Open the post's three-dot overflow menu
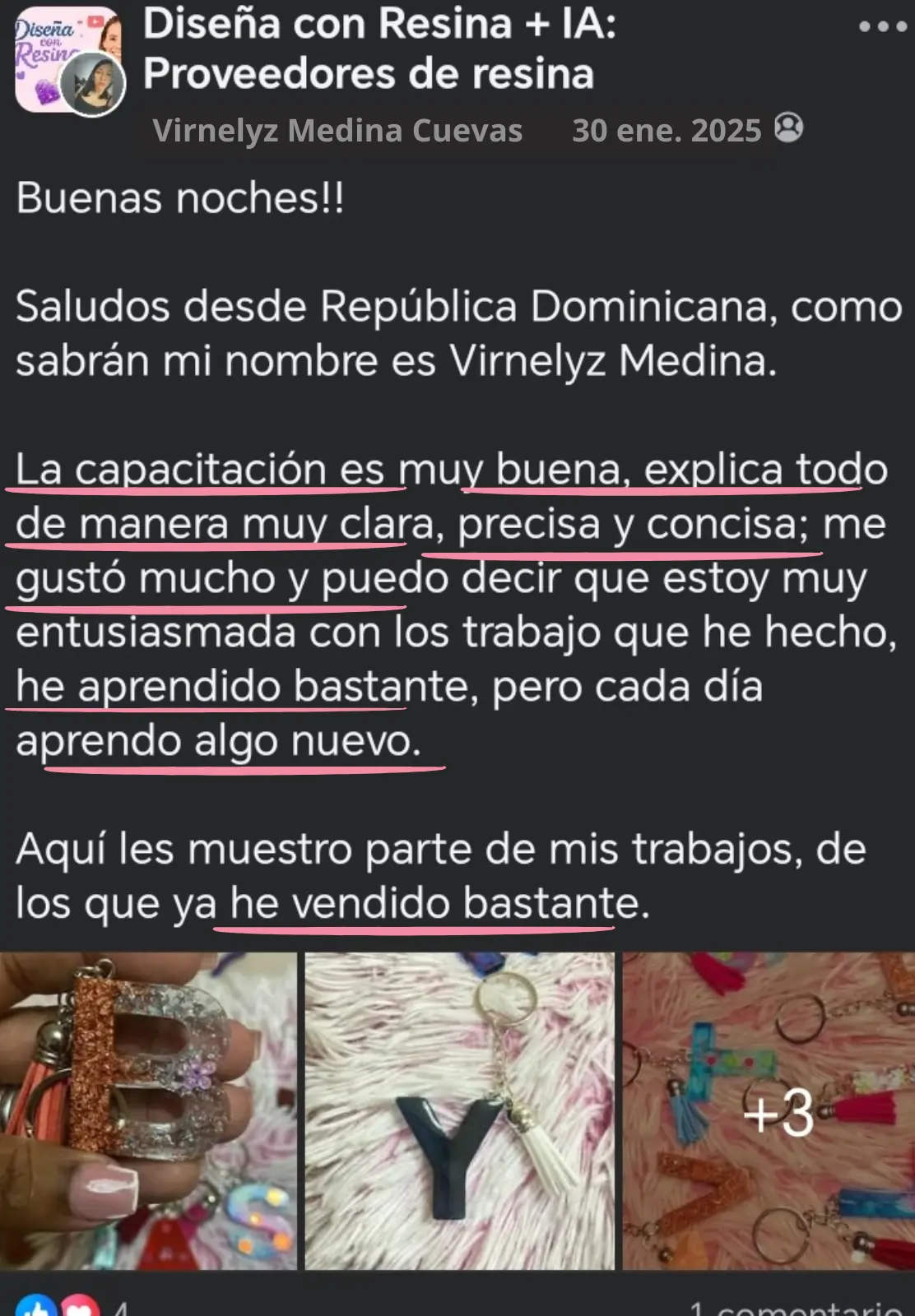This screenshot has width=915, height=1316. [881, 27]
